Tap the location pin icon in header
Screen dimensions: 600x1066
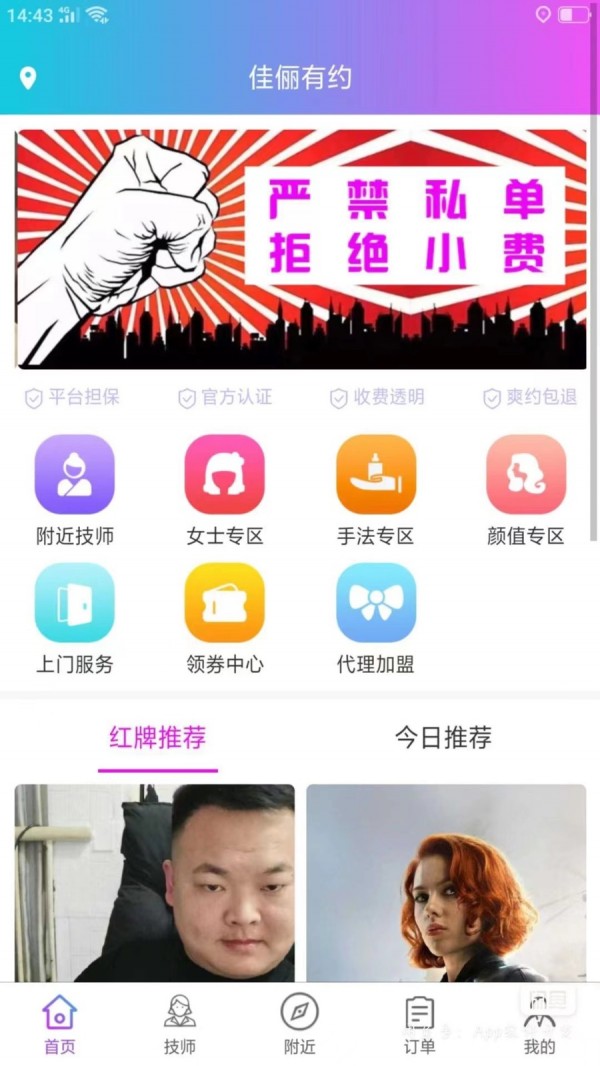(x=27, y=78)
